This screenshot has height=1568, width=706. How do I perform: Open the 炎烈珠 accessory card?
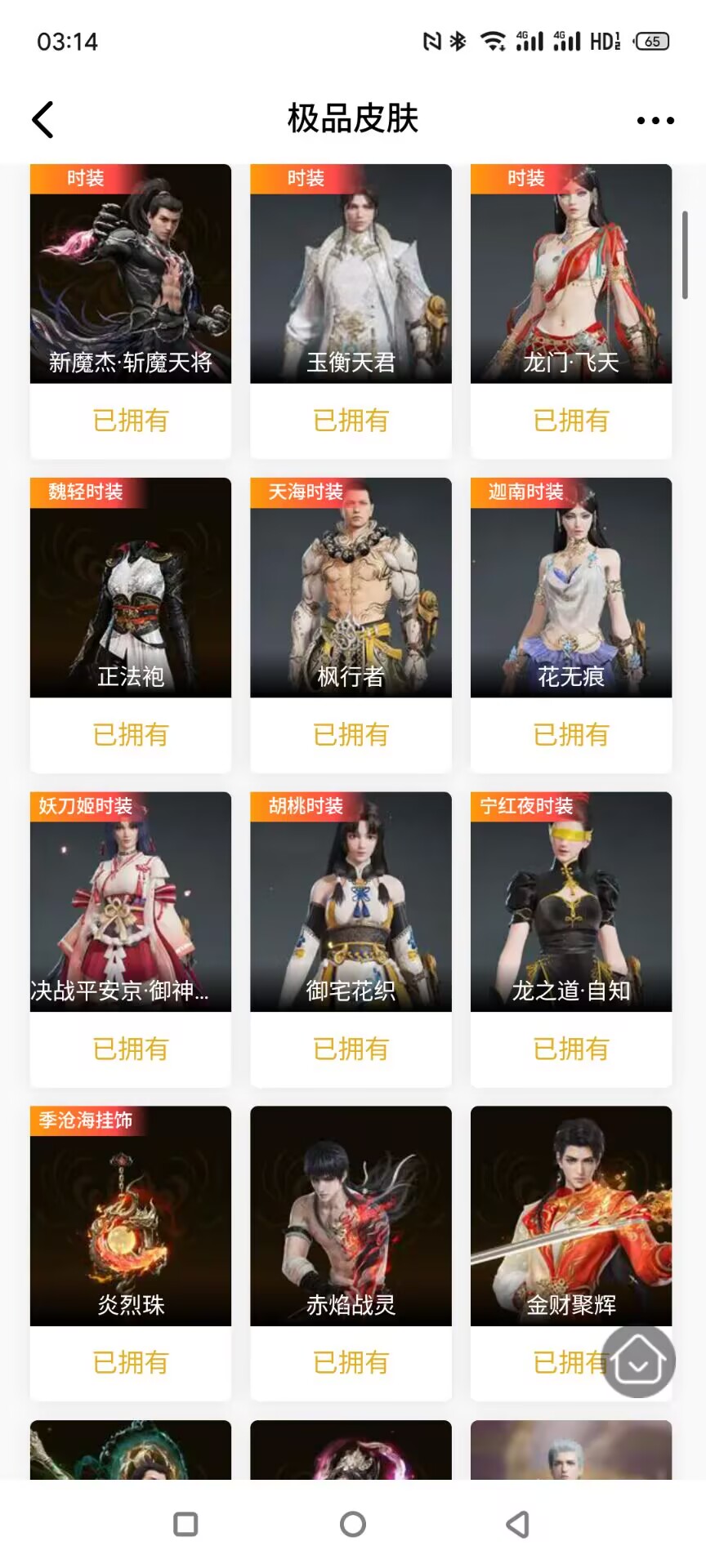[x=131, y=1217]
